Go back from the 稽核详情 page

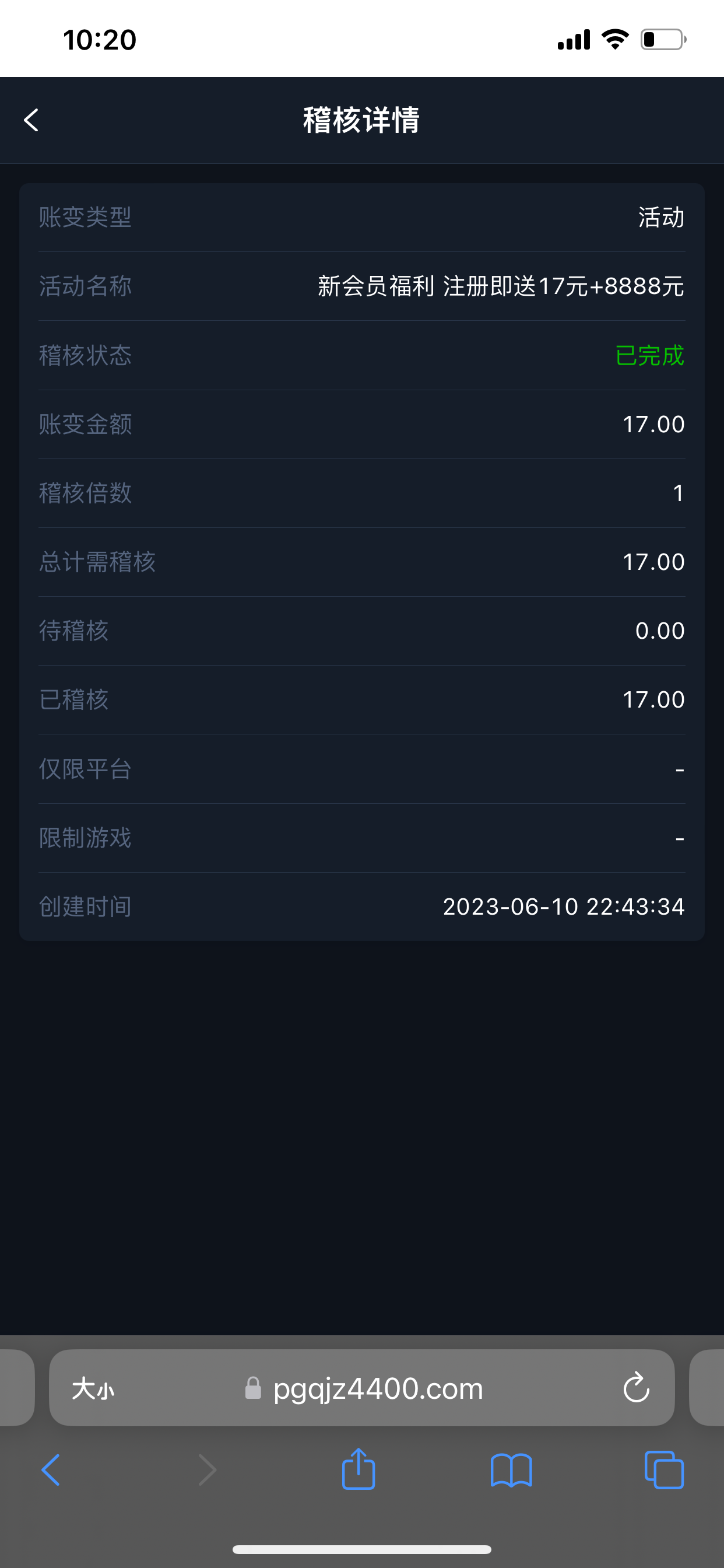tap(31, 120)
